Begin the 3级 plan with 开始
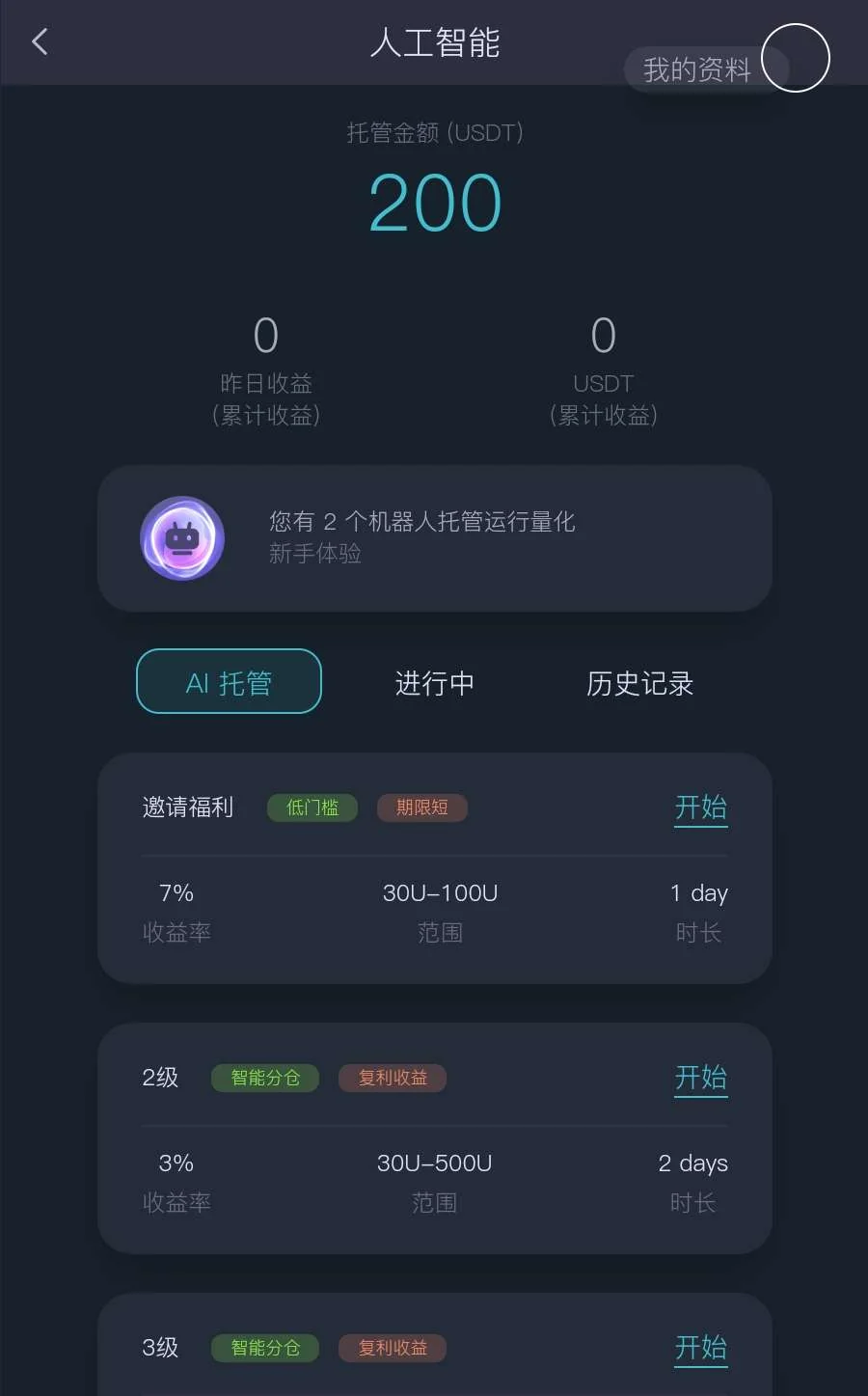 (x=700, y=1348)
